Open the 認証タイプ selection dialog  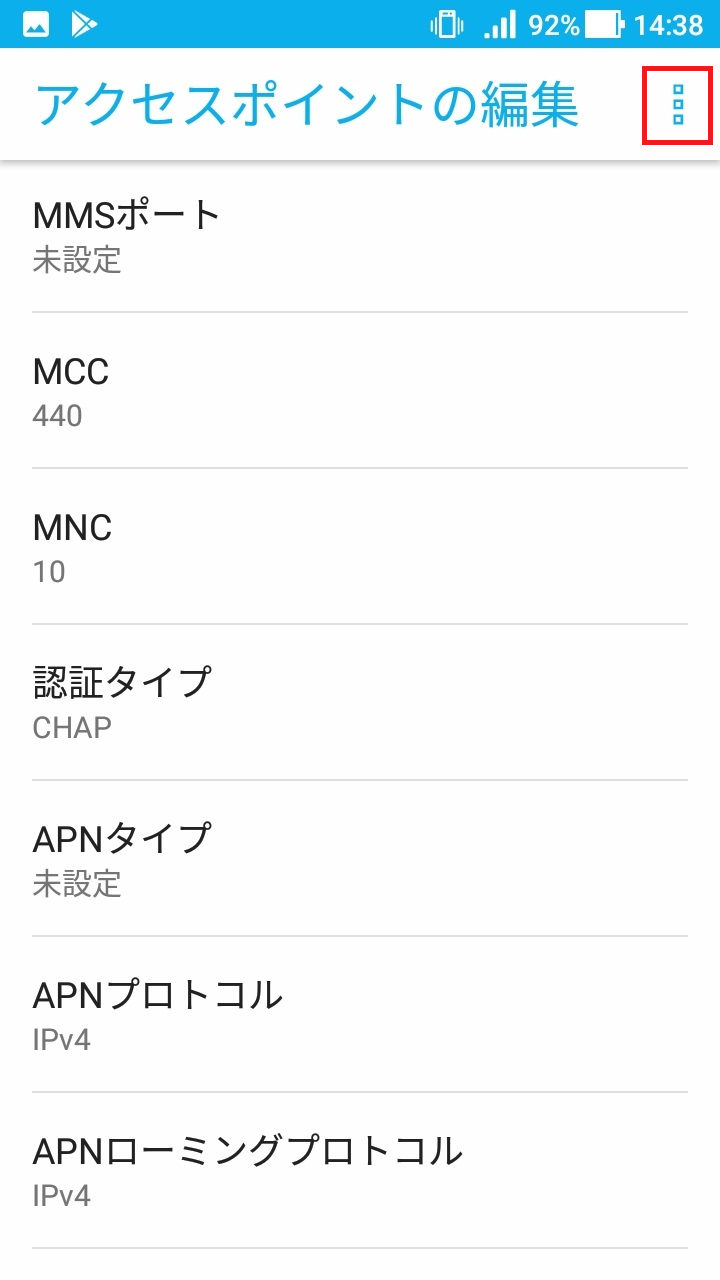[360, 702]
